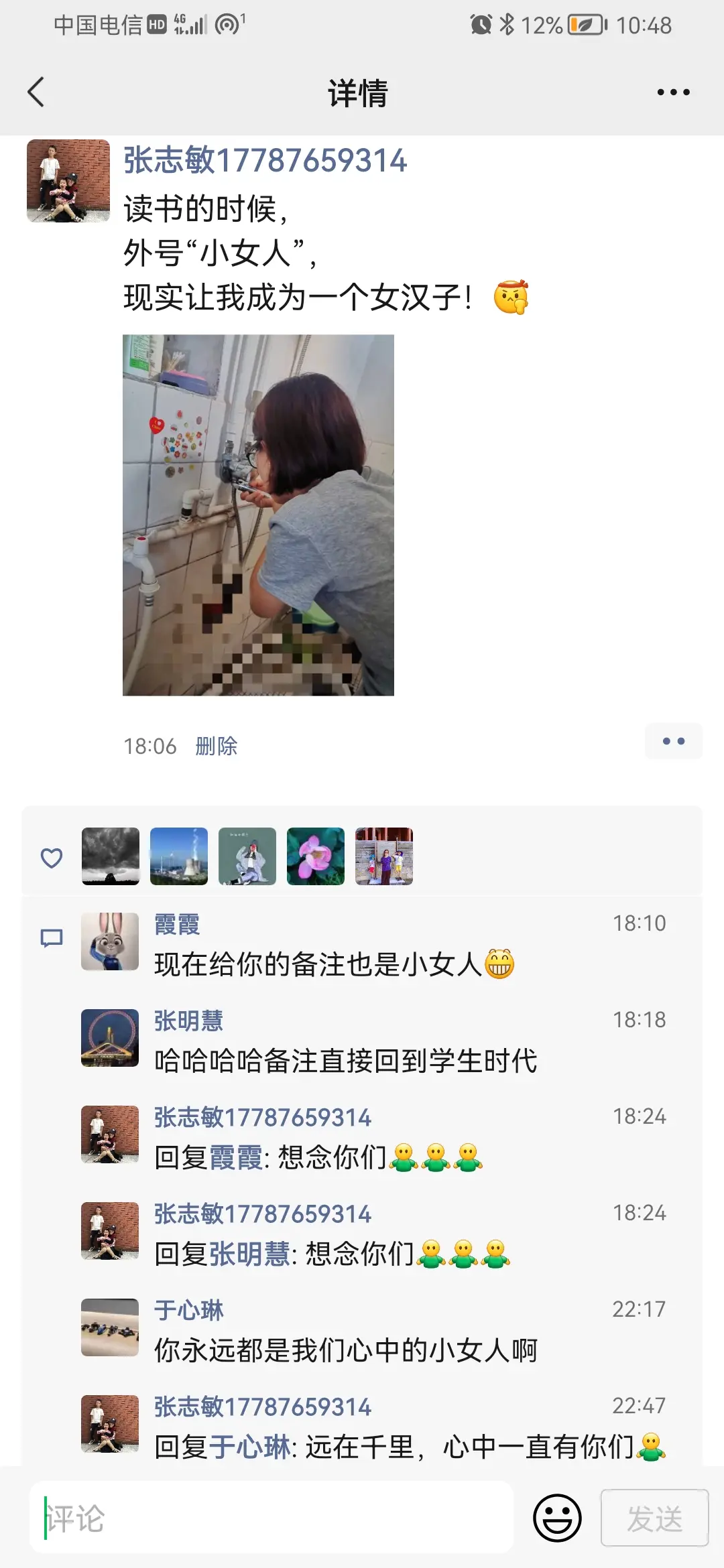Reply to 于心琳's comment 你永远都是我们心中的小女人啊
The image size is (724, 1568).
pyautogui.click(x=345, y=1351)
